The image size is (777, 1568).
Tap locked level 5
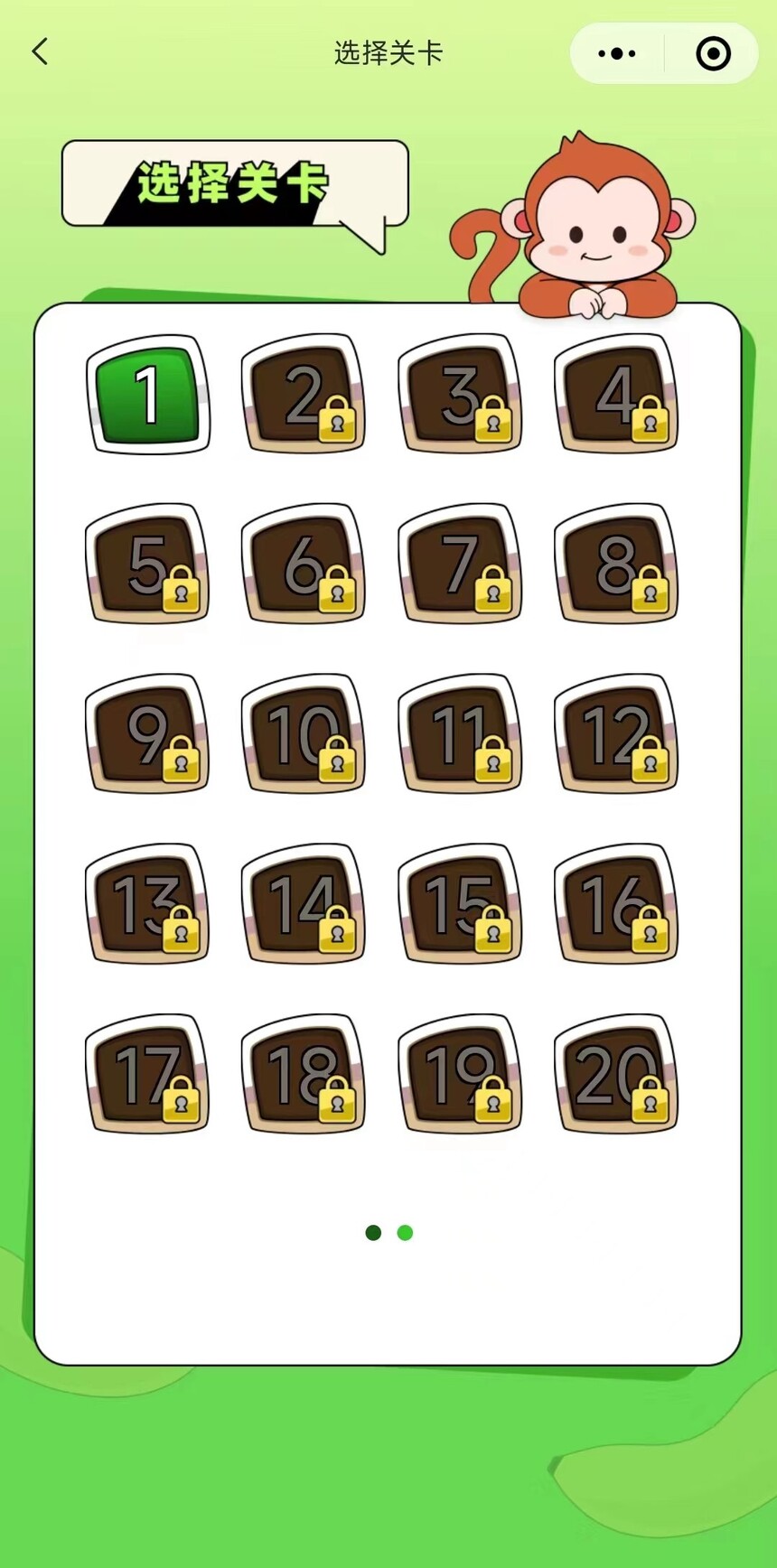[147, 565]
